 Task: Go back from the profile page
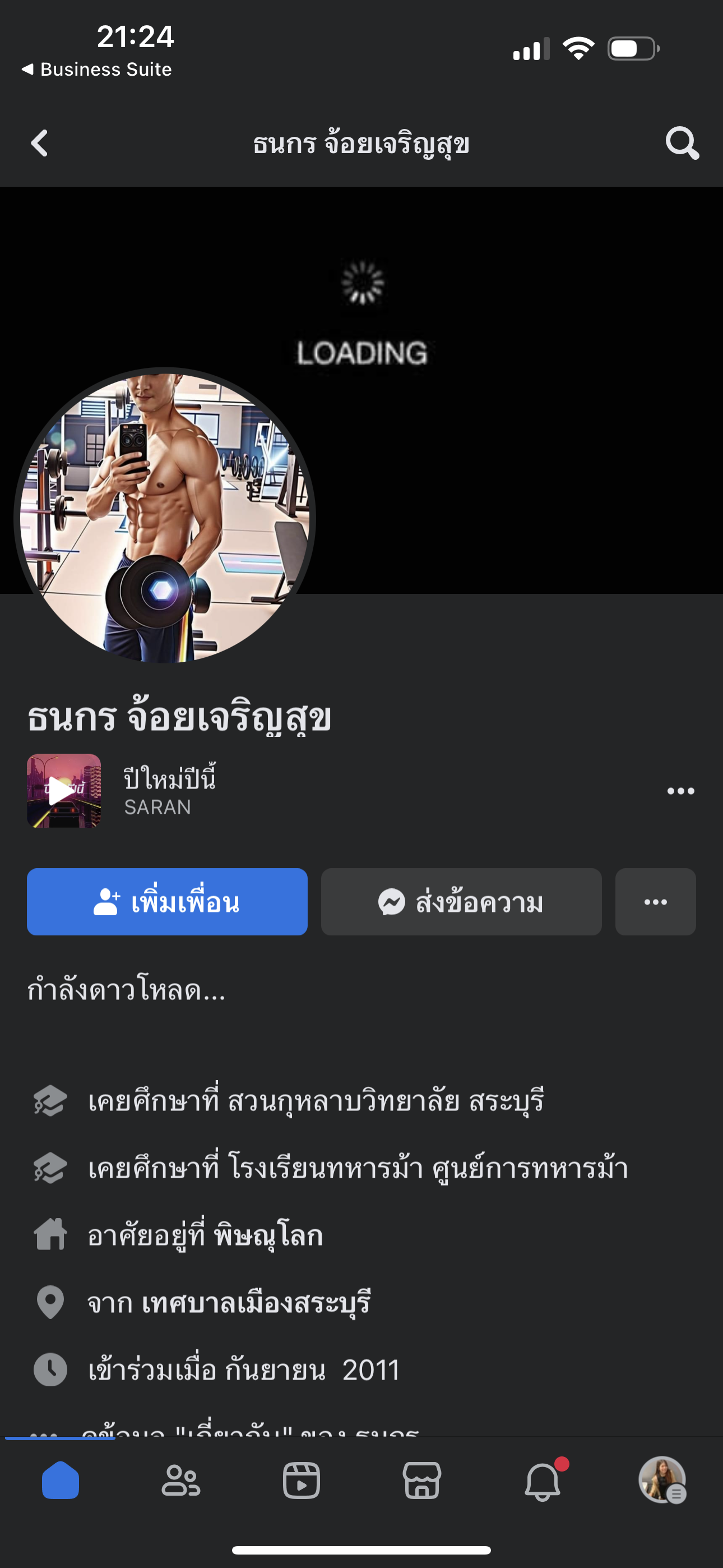tap(40, 144)
